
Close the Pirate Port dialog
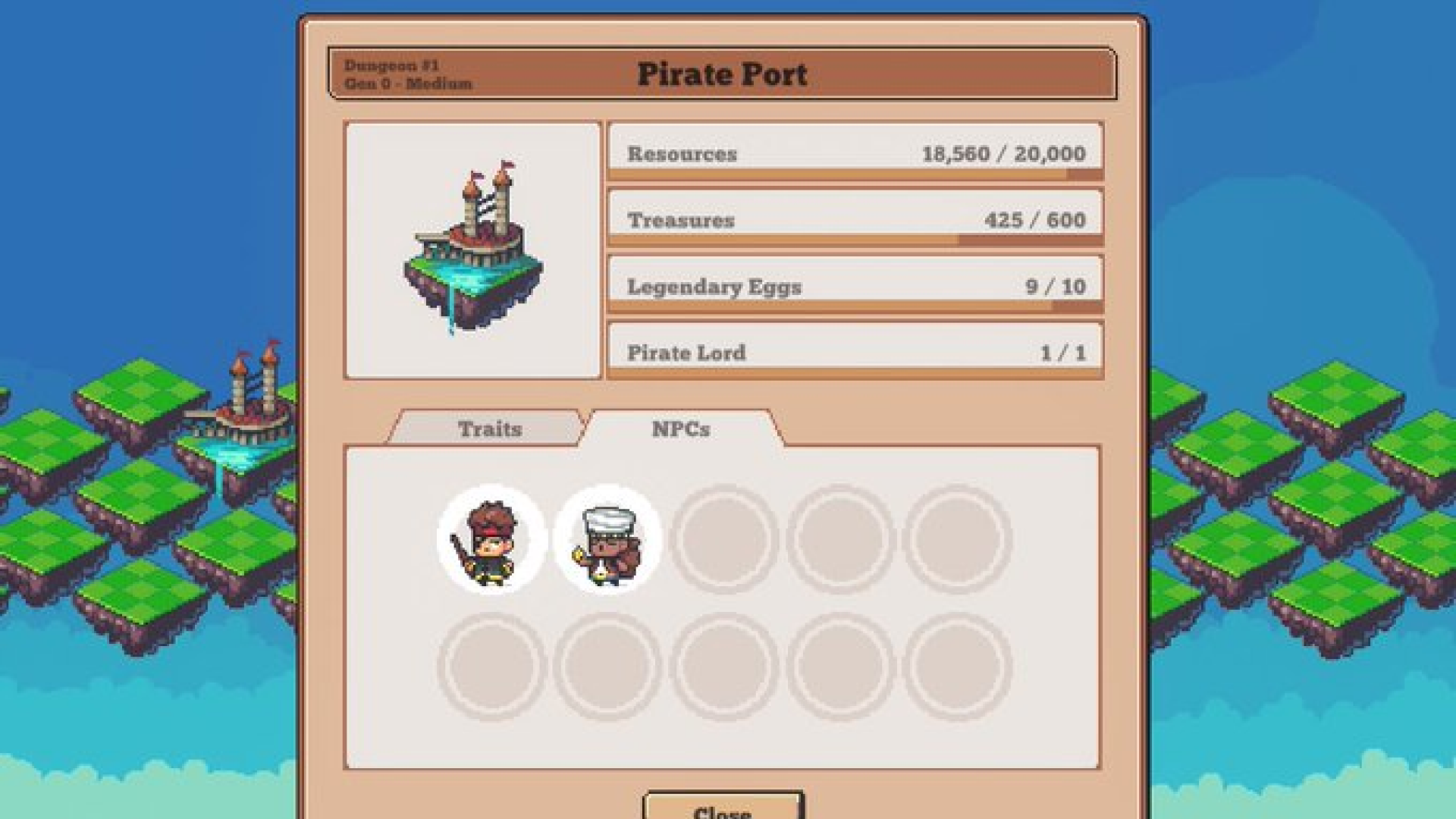[723, 808]
